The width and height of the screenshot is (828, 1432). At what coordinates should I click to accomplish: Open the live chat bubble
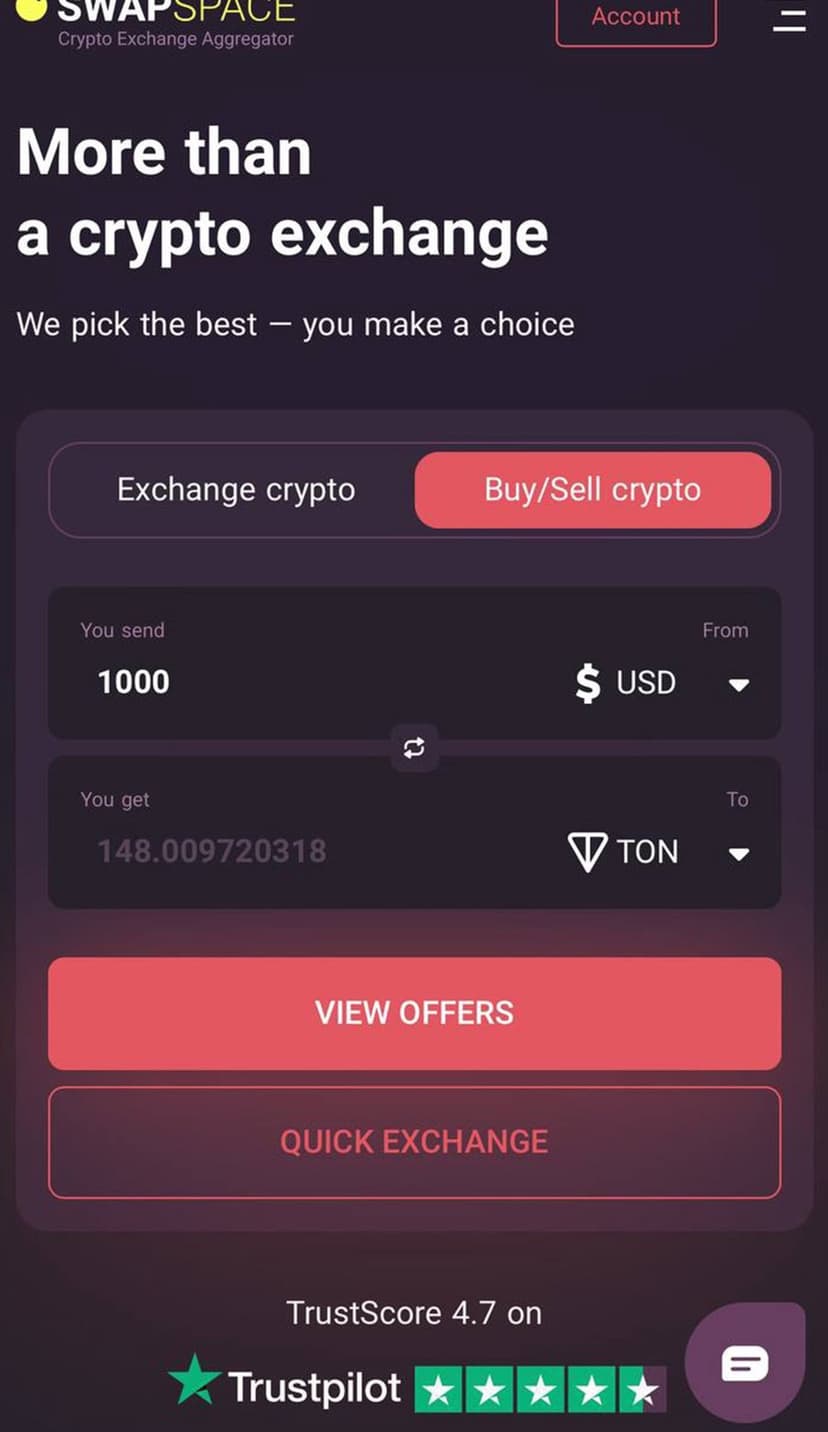[x=745, y=1362]
